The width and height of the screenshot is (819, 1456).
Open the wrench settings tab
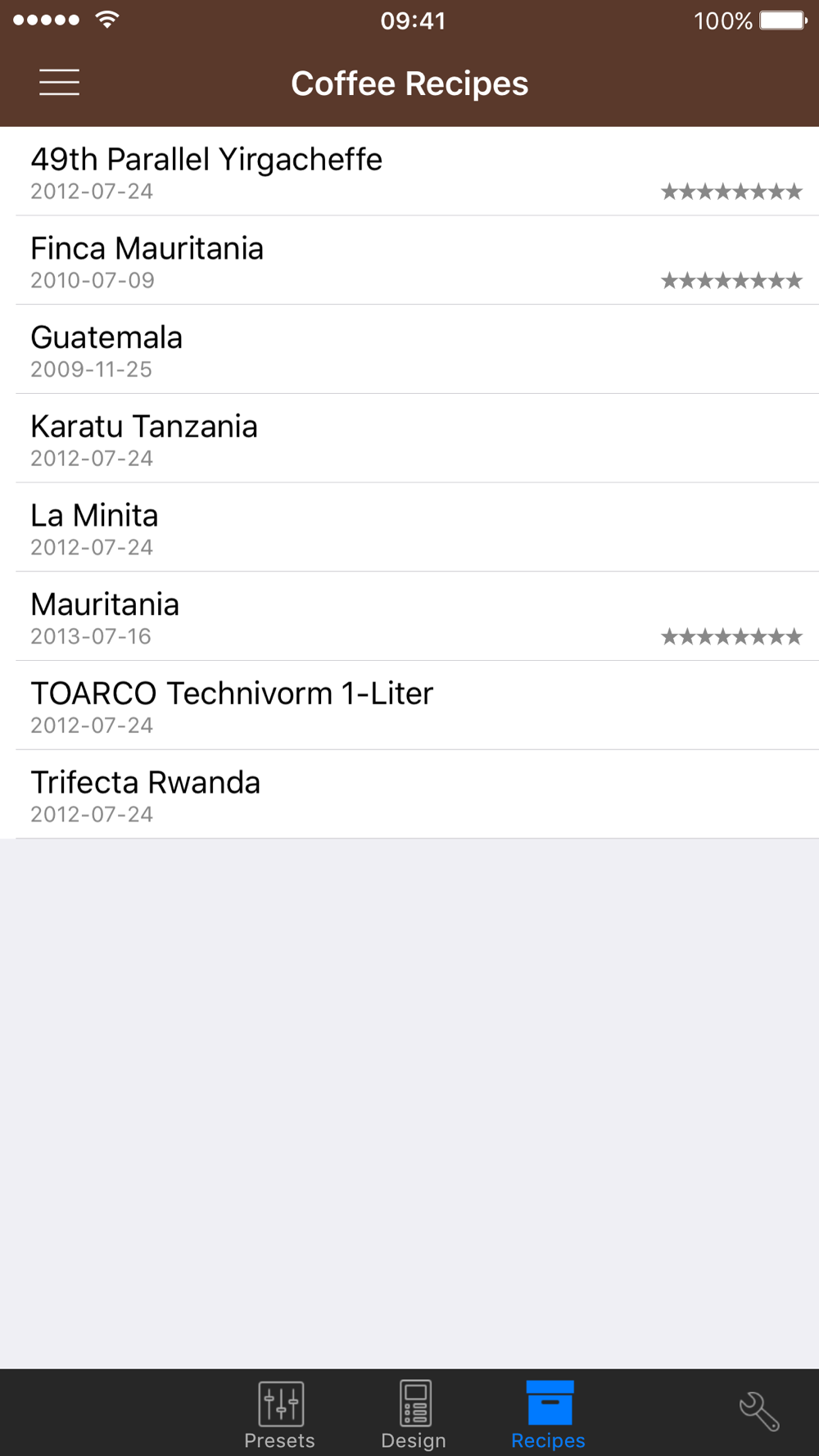coord(759,1412)
